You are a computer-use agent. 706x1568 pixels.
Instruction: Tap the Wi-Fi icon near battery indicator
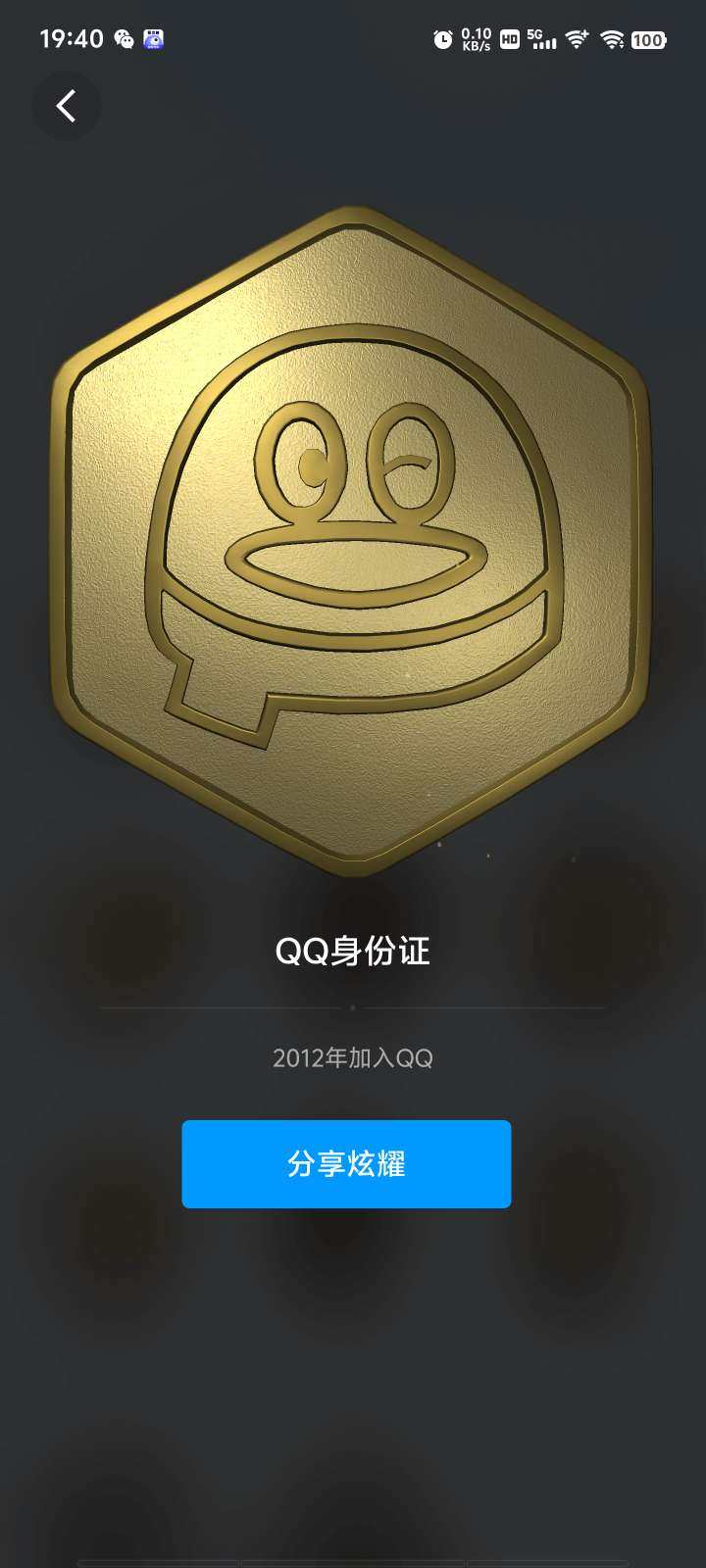(x=612, y=39)
